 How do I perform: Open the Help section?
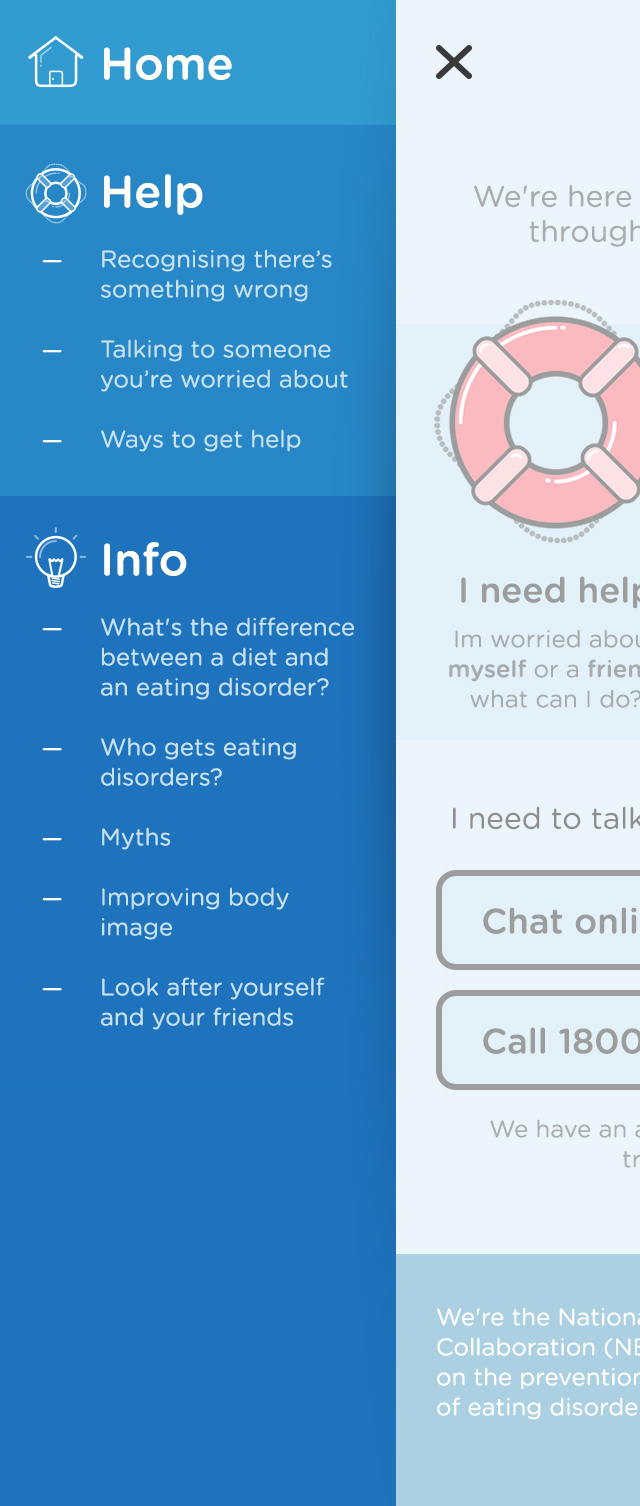pos(152,192)
